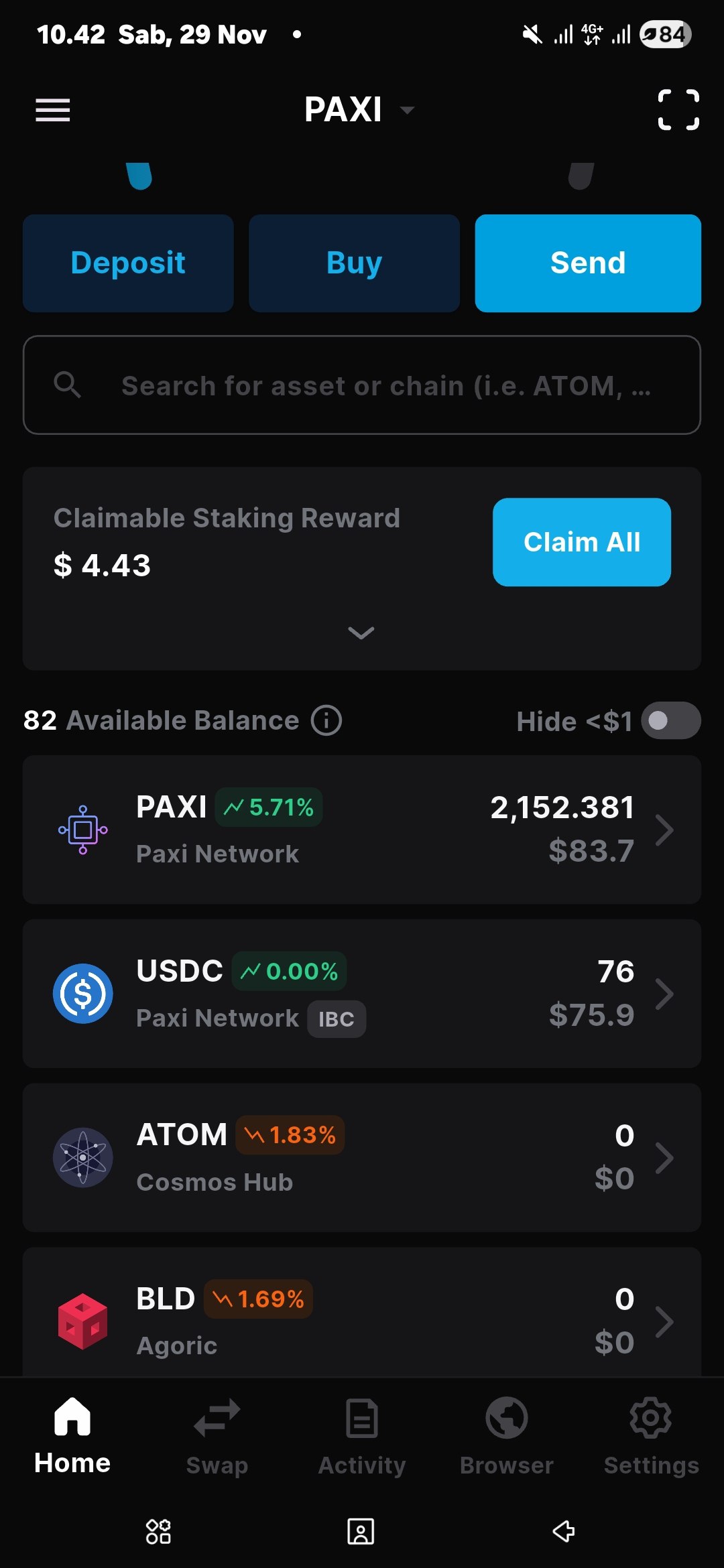The image size is (724, 1568).
Task: Go back with the system back button
Action: pos(563,1531)
